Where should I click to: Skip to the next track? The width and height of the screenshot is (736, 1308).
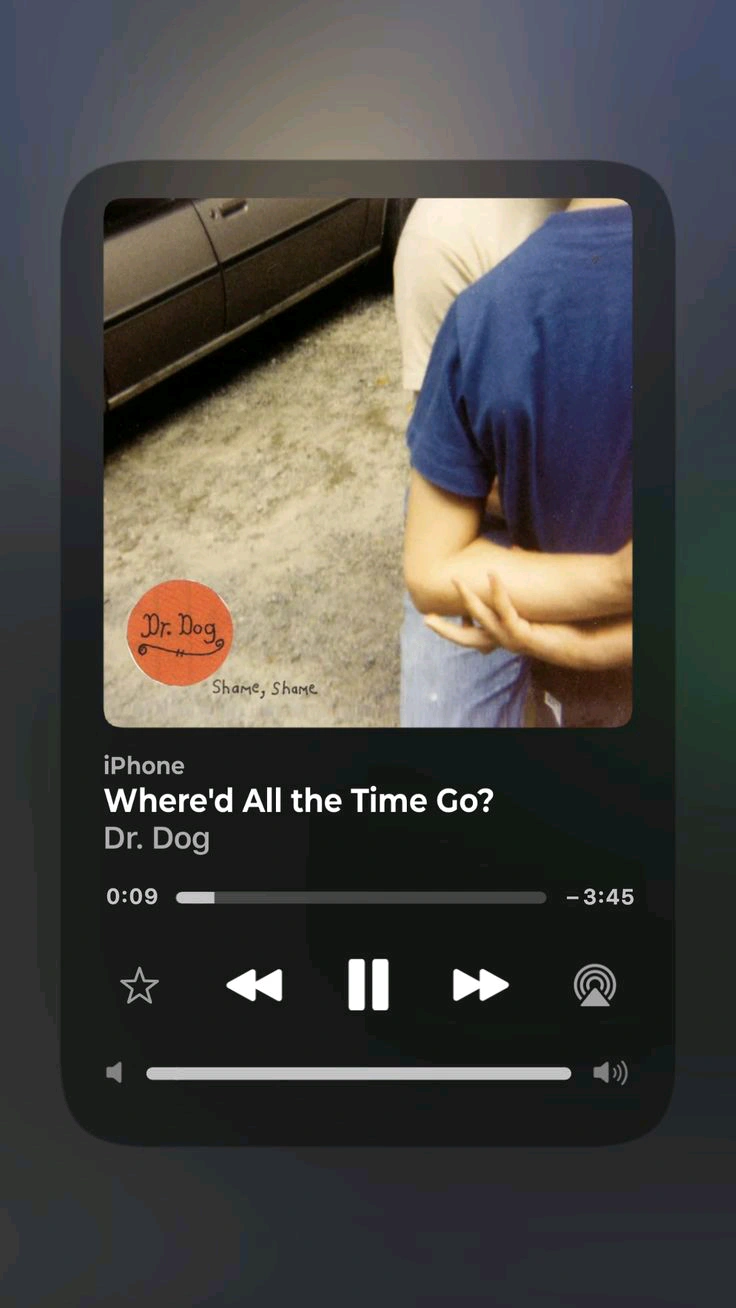click(x=480, y=985)
